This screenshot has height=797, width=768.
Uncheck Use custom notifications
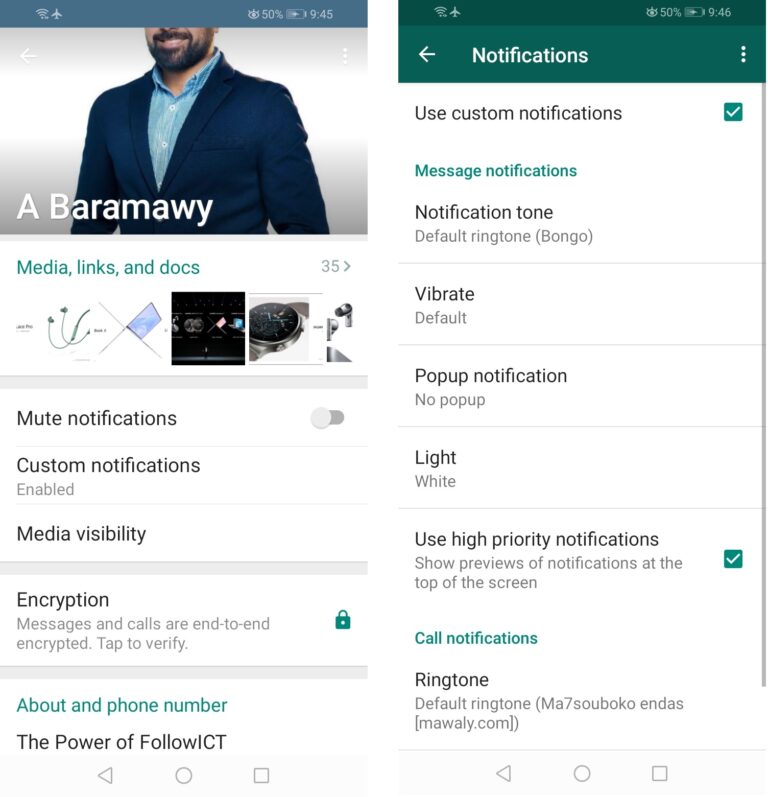point(733,113)
